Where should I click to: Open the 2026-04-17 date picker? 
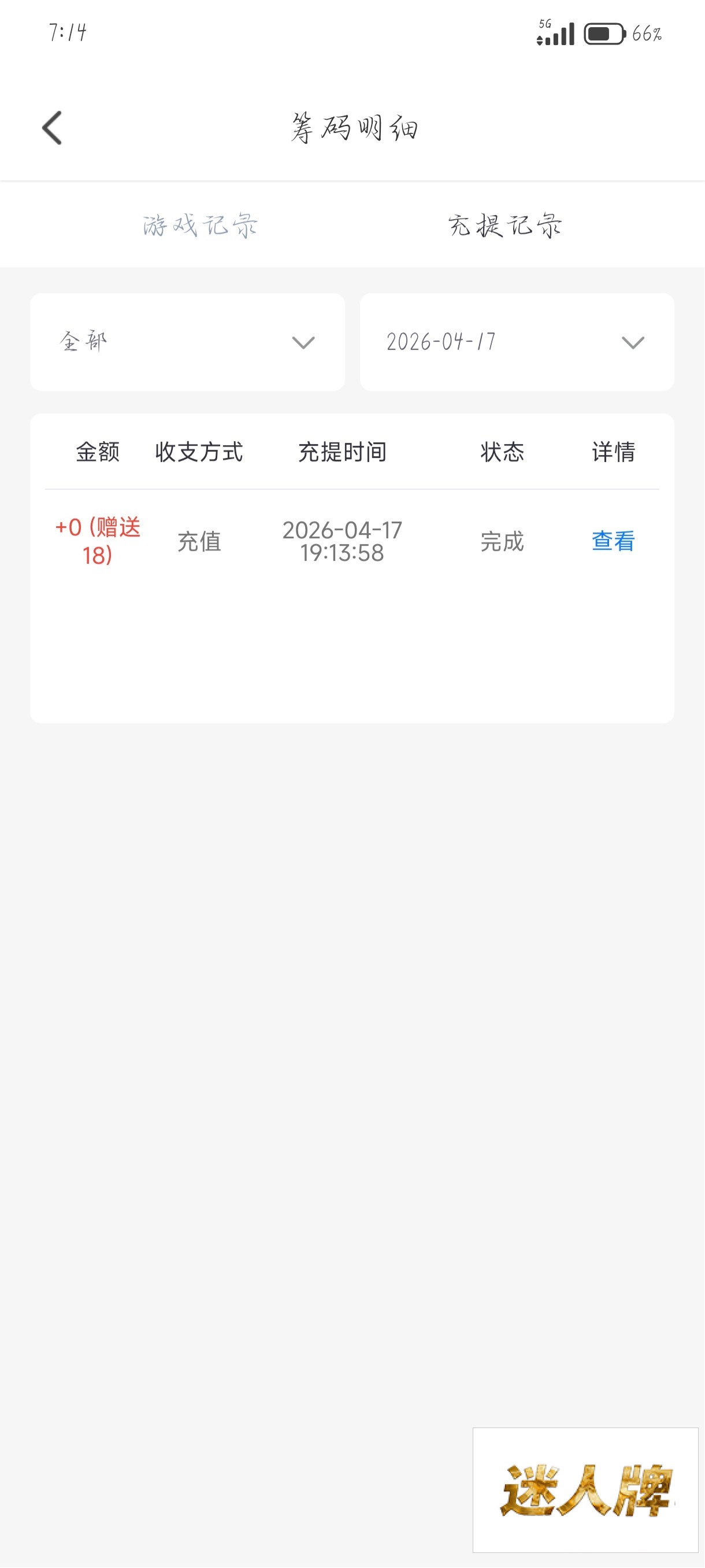[517, 342]
